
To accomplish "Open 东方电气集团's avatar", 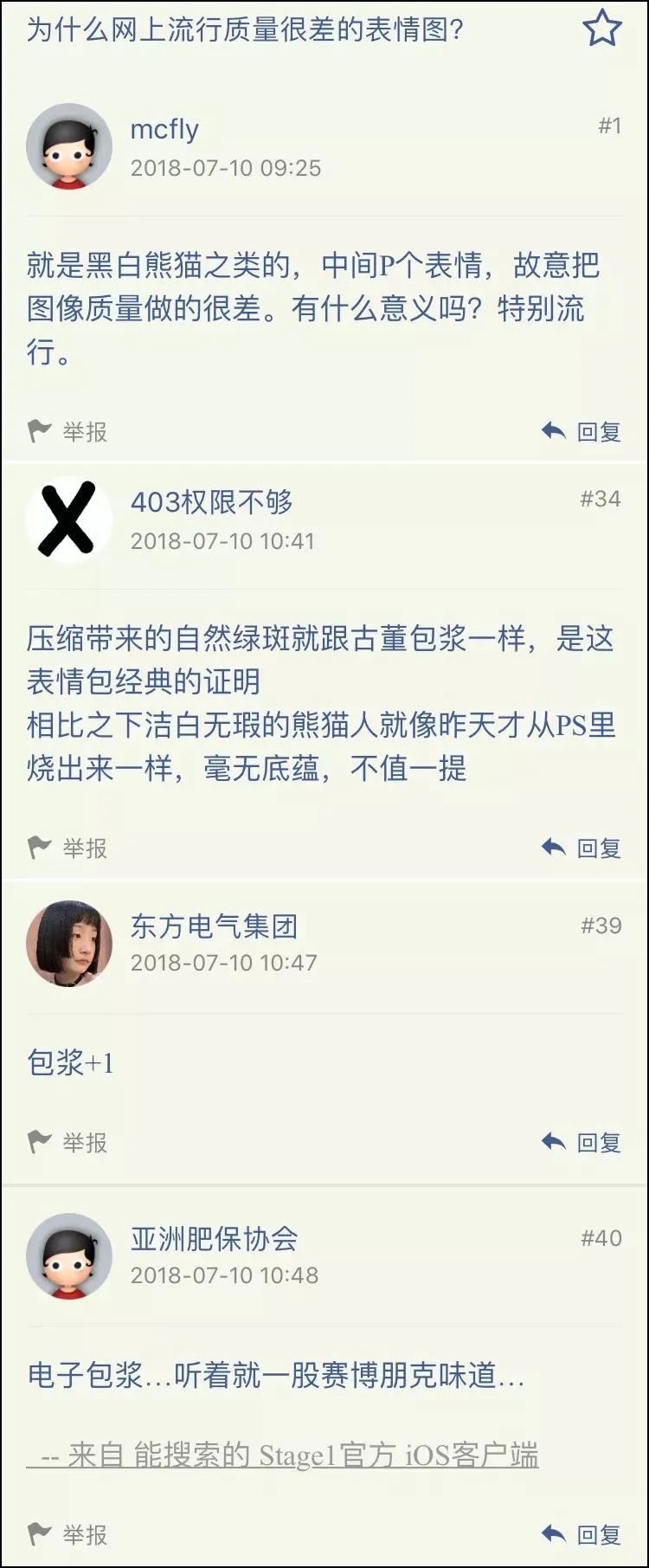I will pos(69,944).
